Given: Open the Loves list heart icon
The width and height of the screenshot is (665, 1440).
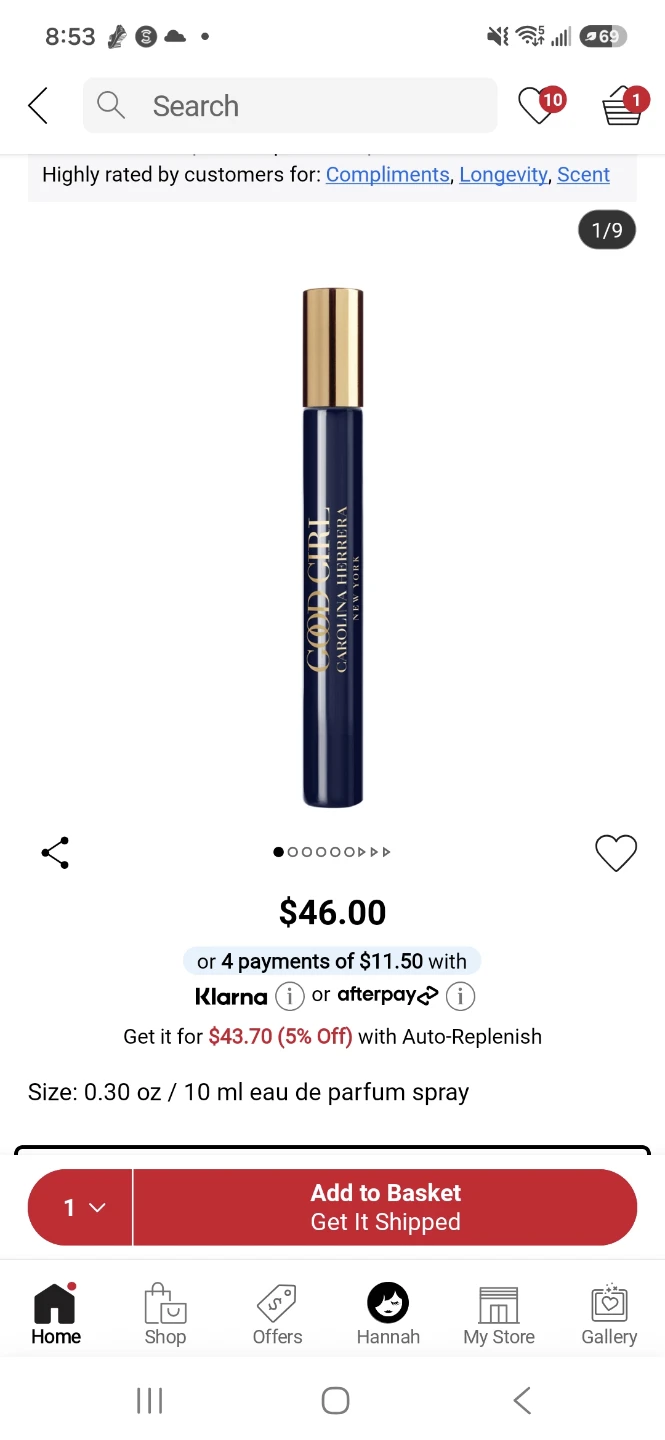Looking at the screenshot, I should click(541, 104).
